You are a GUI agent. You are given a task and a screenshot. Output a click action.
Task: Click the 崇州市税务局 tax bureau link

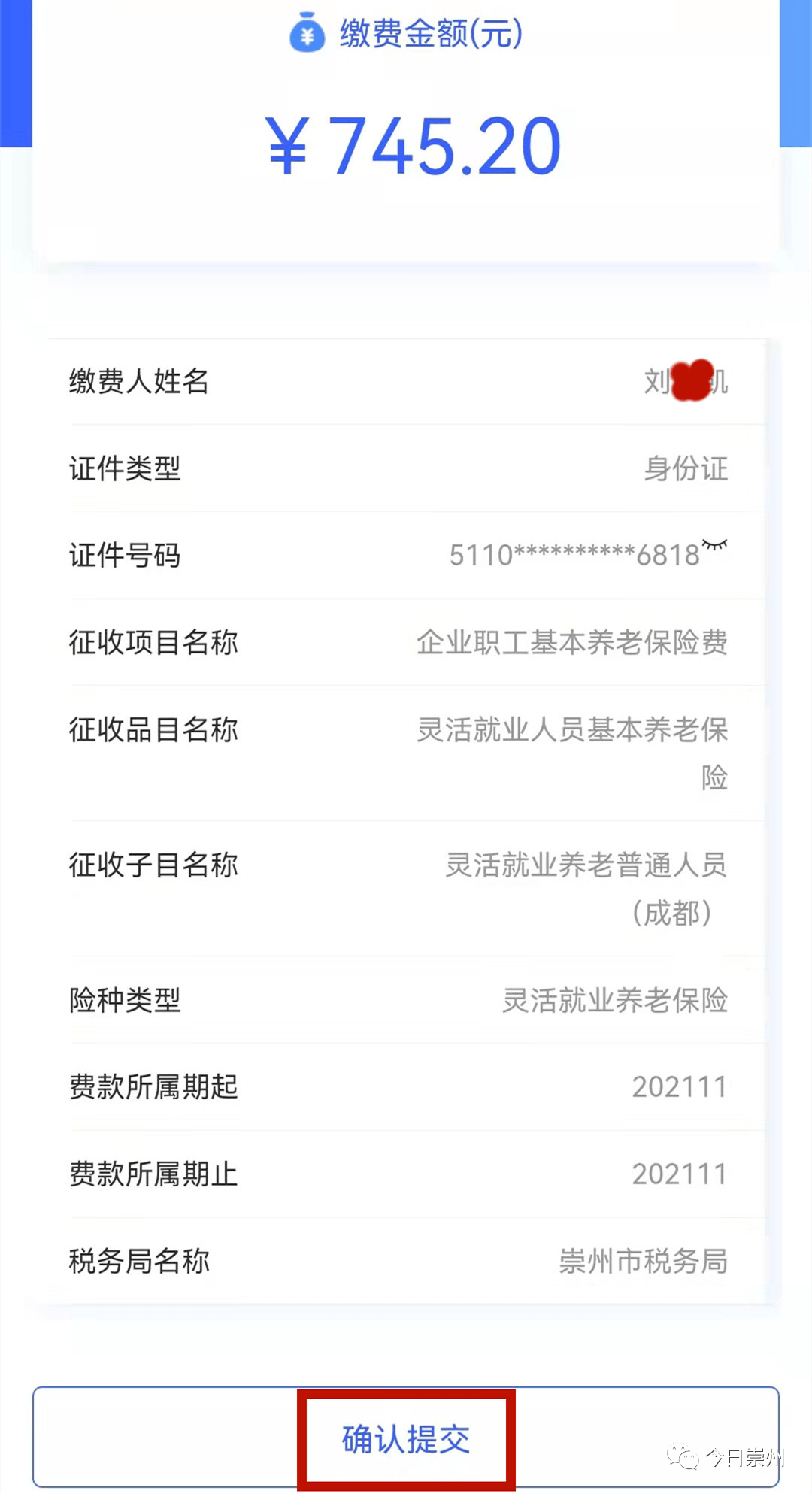[643, 1262]
